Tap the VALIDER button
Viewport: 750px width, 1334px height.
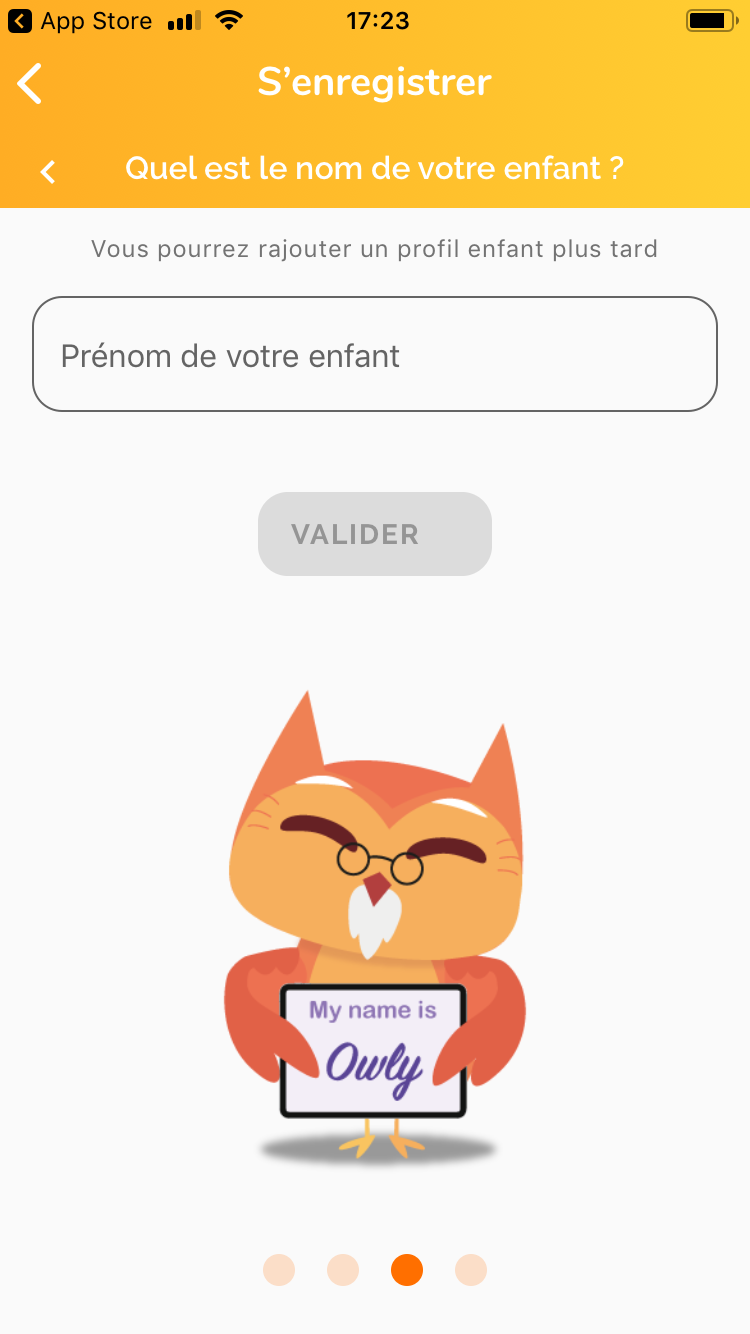(x=375, y=534)
